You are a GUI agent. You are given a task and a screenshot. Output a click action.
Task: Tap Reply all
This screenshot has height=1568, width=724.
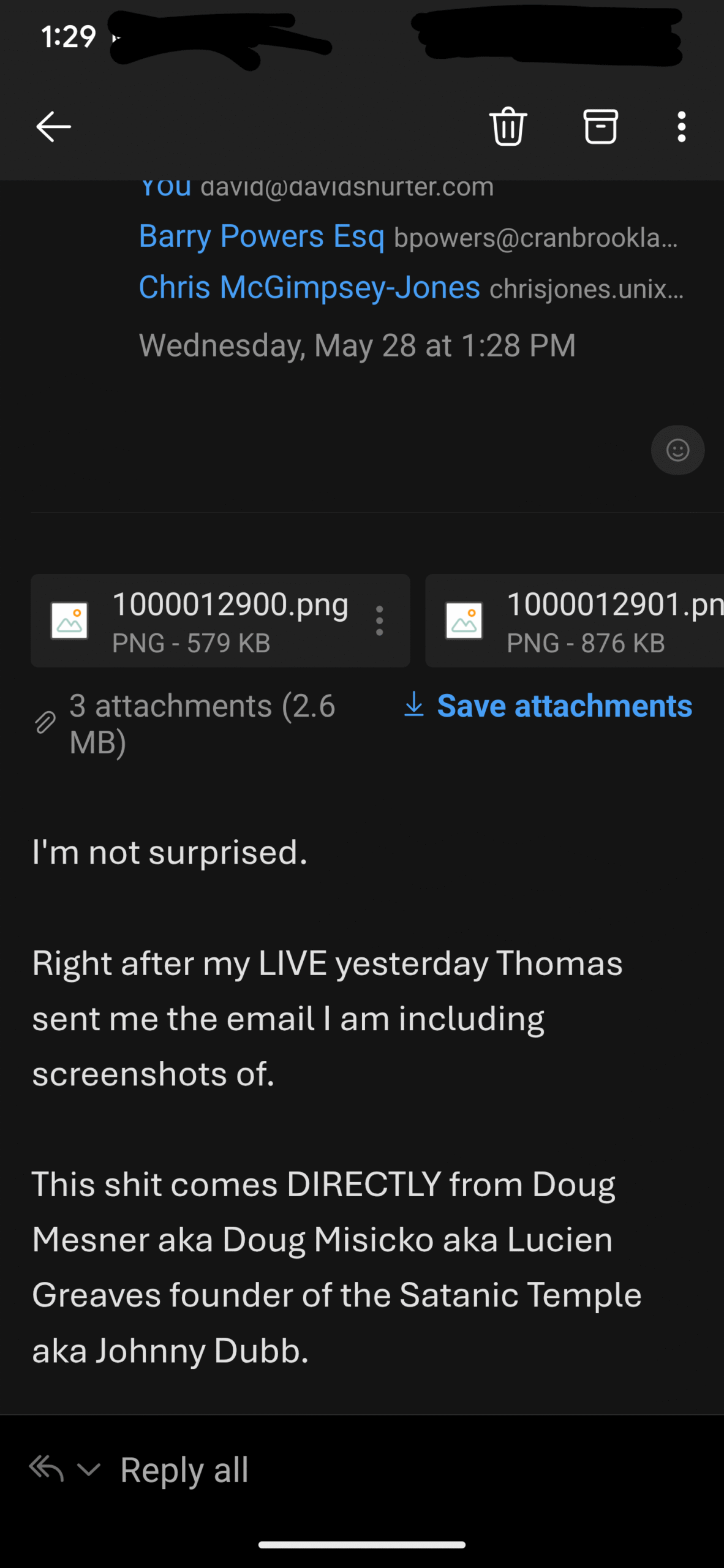[x=184, y=1470]
